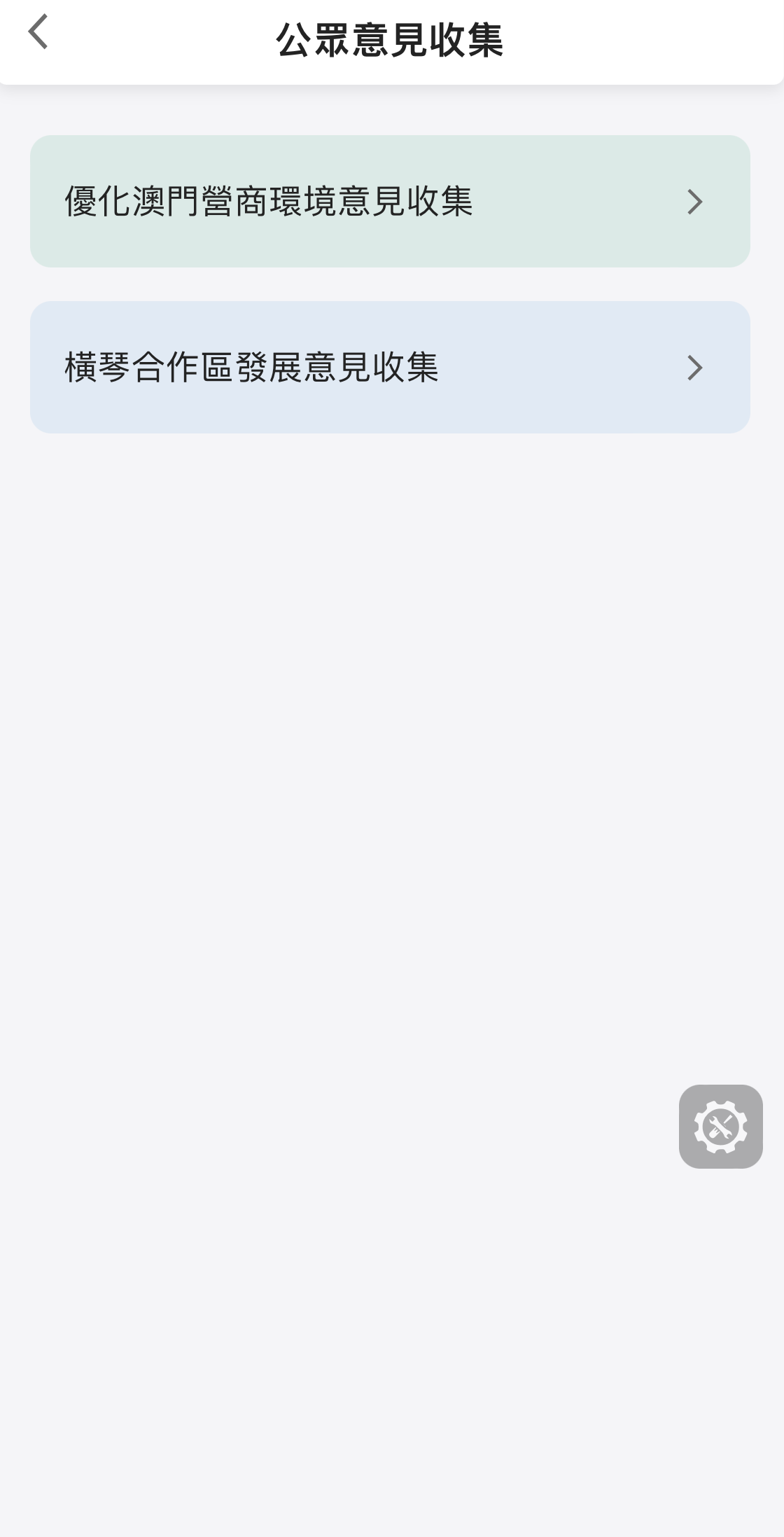Open 優化澳門營商環境意見收集
Image resolution: width=784 pixels, height=1537 pixels.
389,202
